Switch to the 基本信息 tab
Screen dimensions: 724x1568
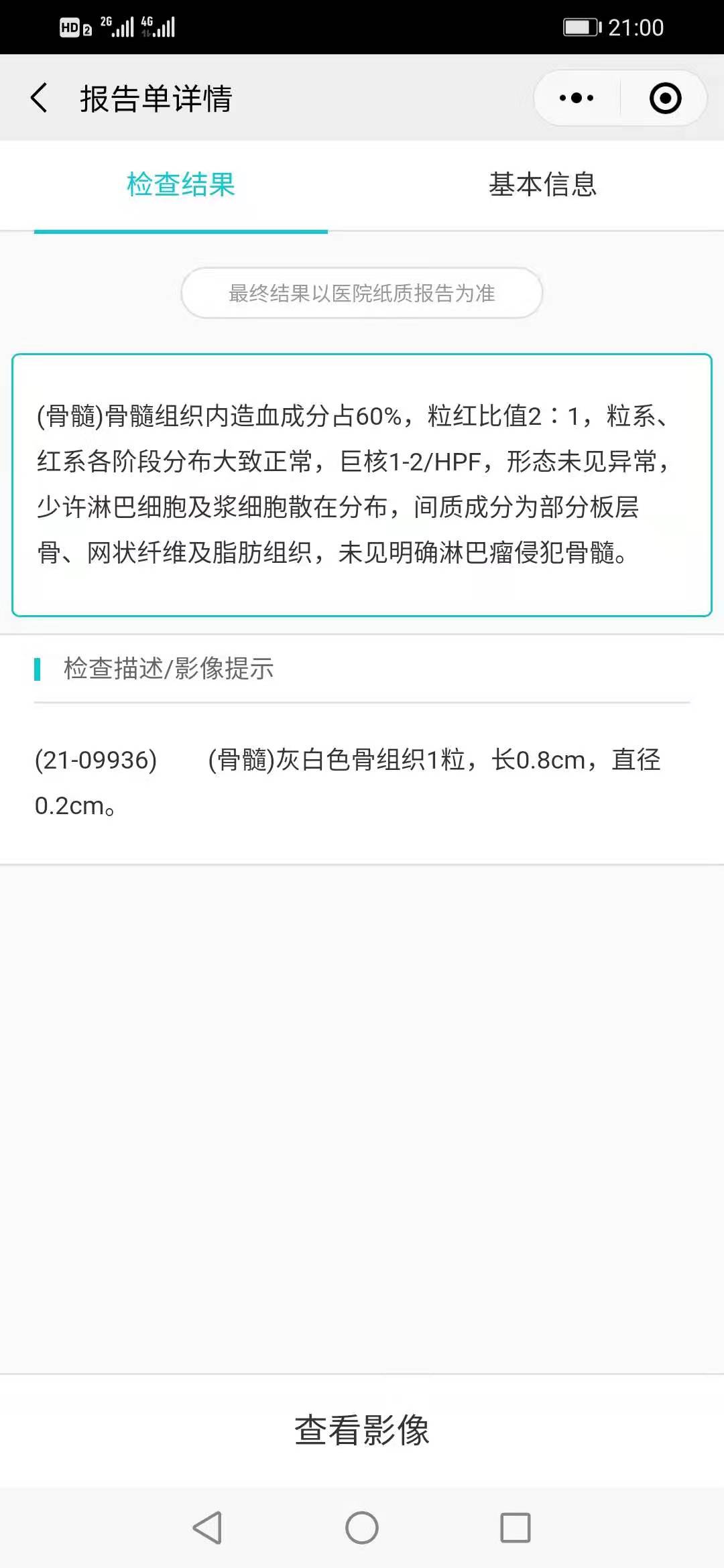tap(542, 184)
